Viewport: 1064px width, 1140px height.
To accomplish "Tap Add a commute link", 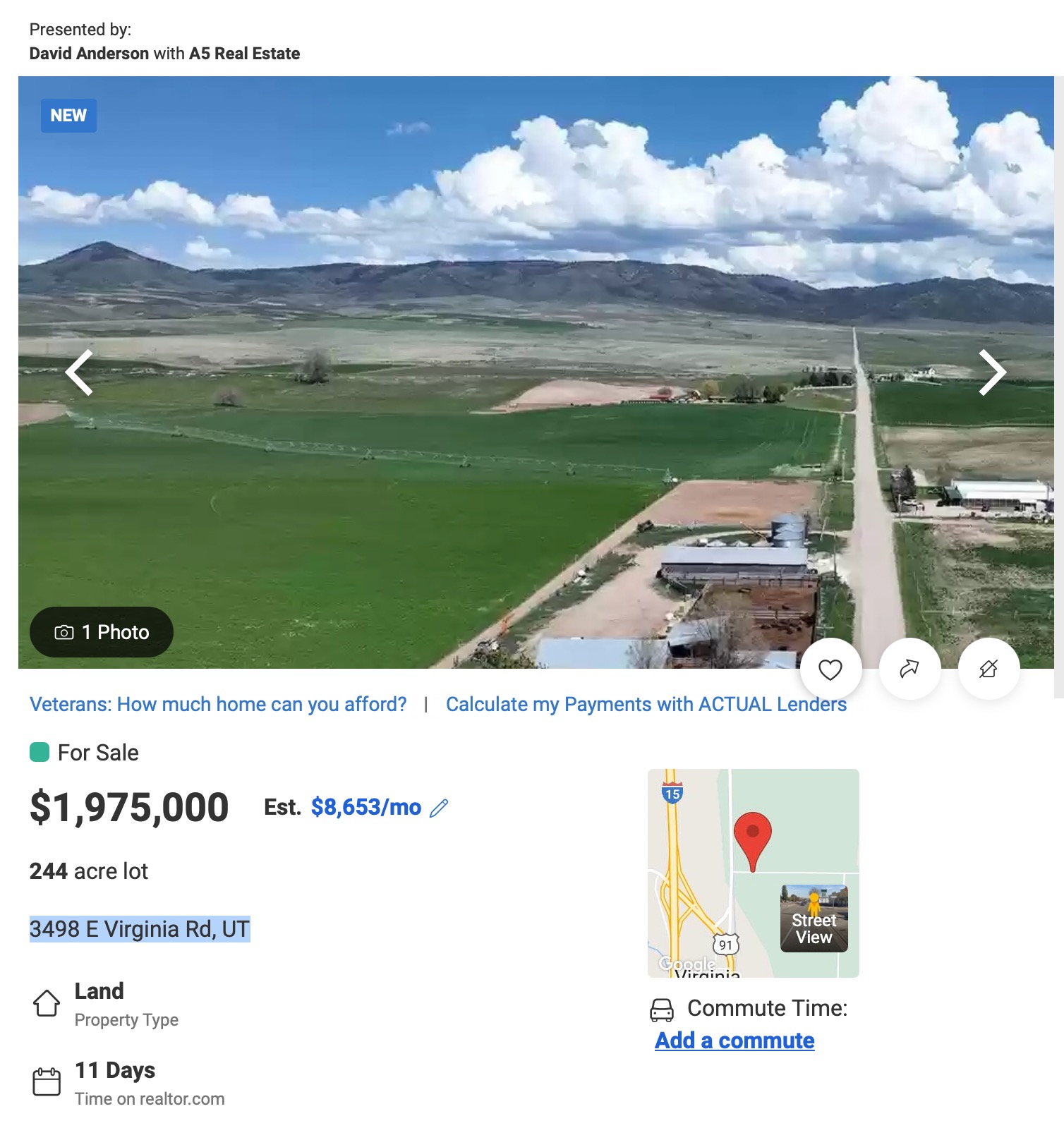I will click(x=734, y=1041).
